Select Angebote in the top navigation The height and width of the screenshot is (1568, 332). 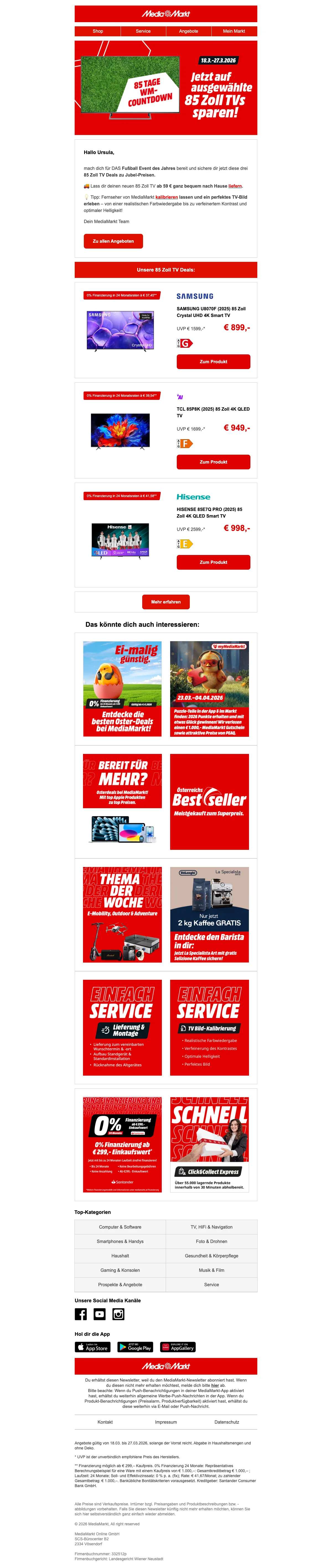click(x=188, y=31)
